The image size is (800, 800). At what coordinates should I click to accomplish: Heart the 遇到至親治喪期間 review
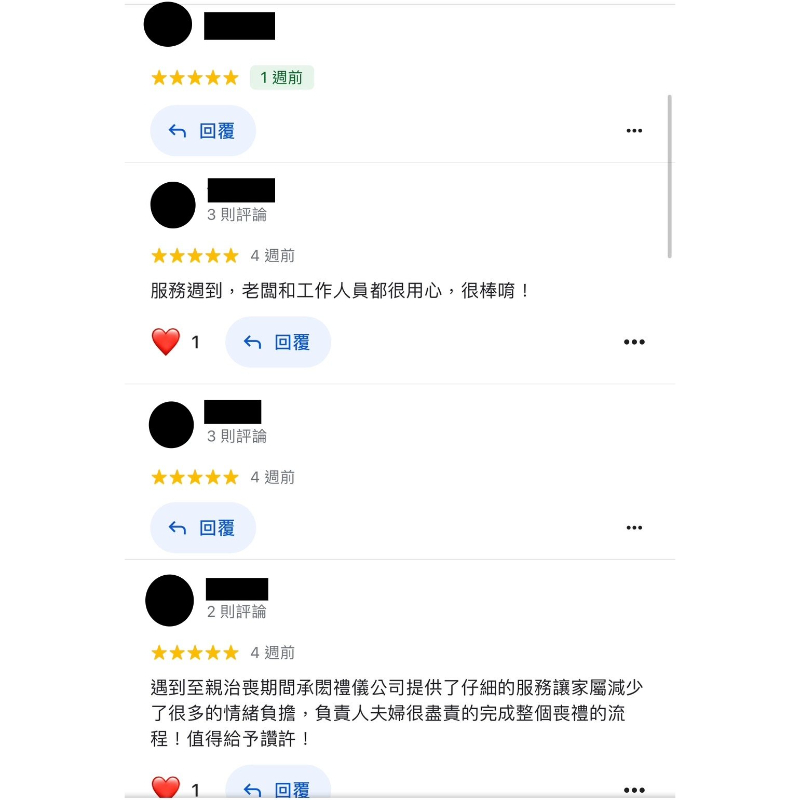click(x=166, y=788)
